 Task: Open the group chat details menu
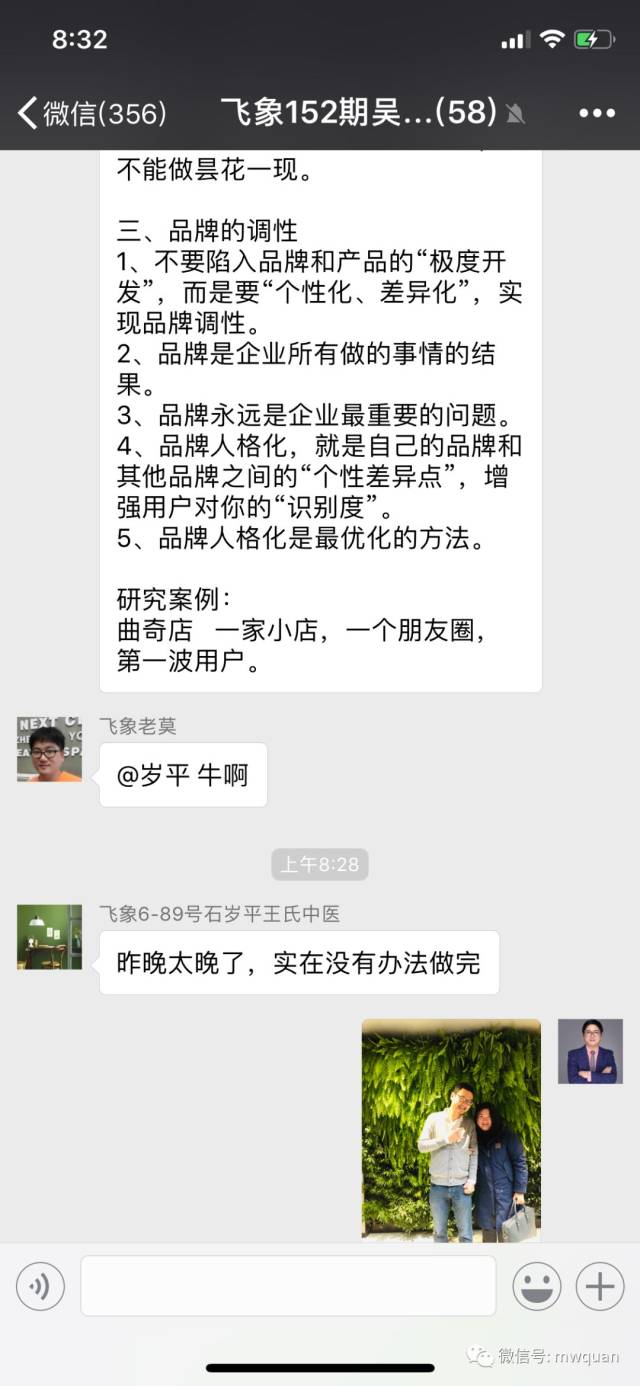pyautogui.click(x=597, y=113)
